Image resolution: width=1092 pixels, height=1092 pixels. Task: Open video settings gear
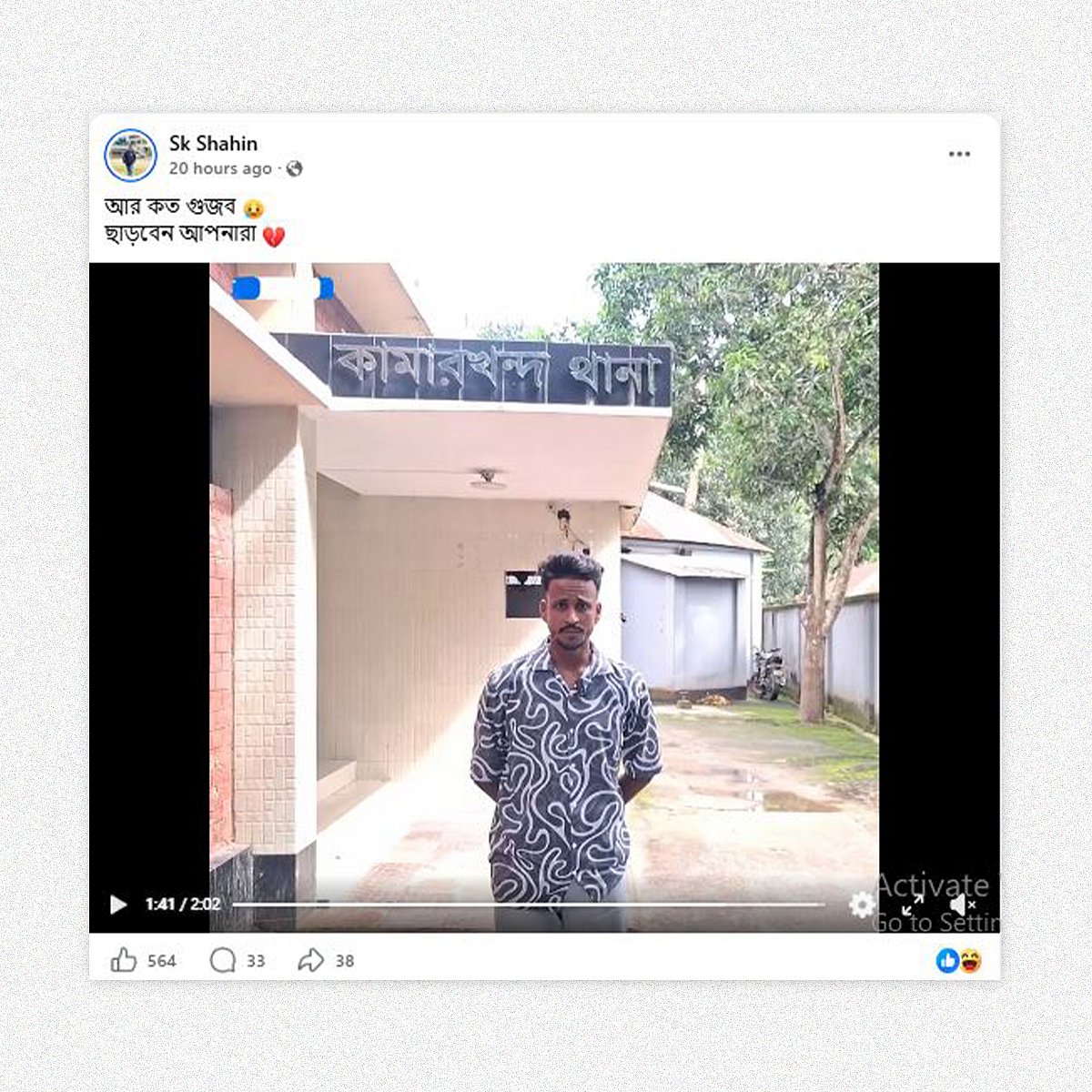point(862,905)
